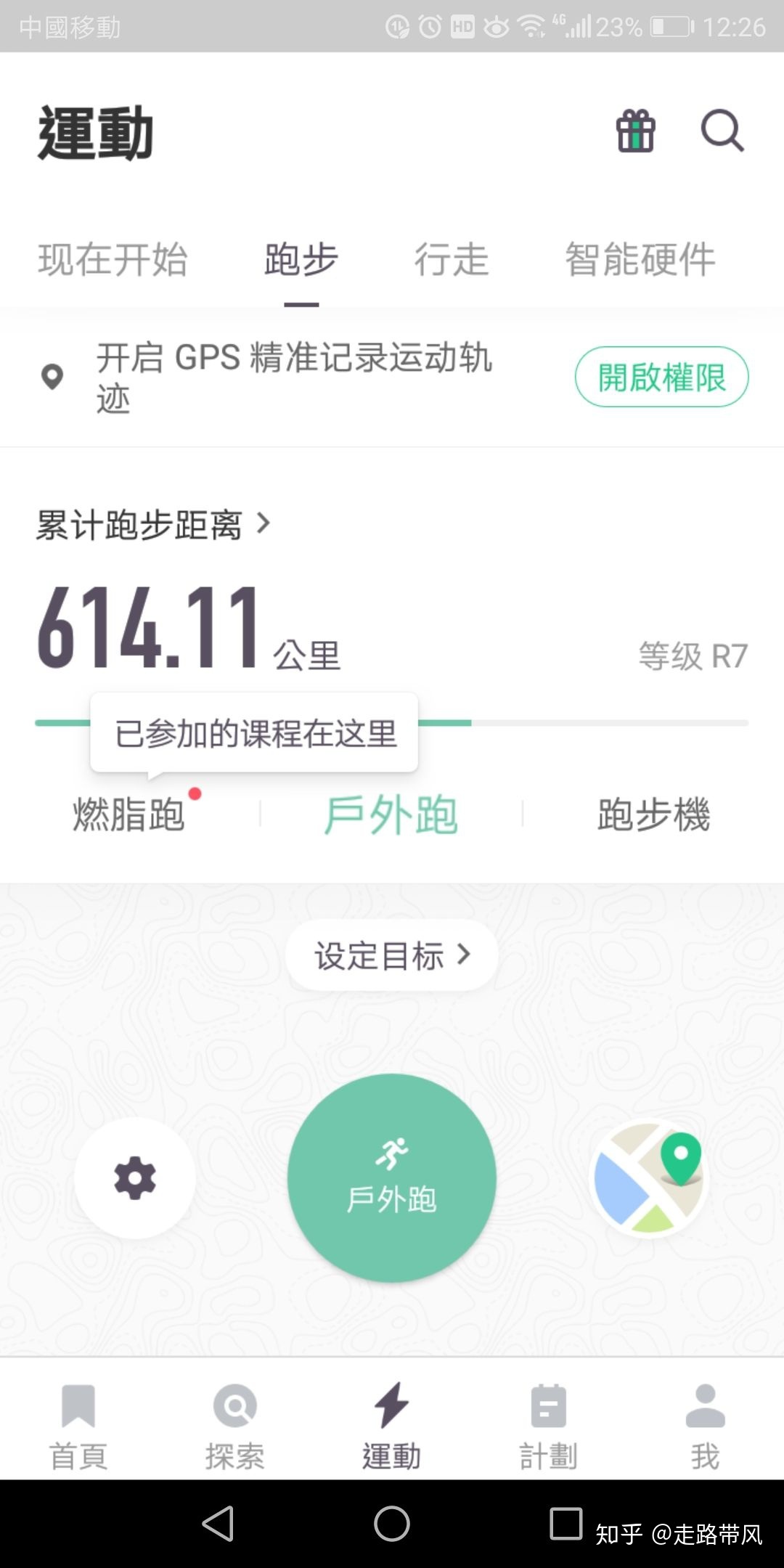This screenshot has height=1568, width=784.
Task: Select the 跑步機 mode
Action: point(653,814)
